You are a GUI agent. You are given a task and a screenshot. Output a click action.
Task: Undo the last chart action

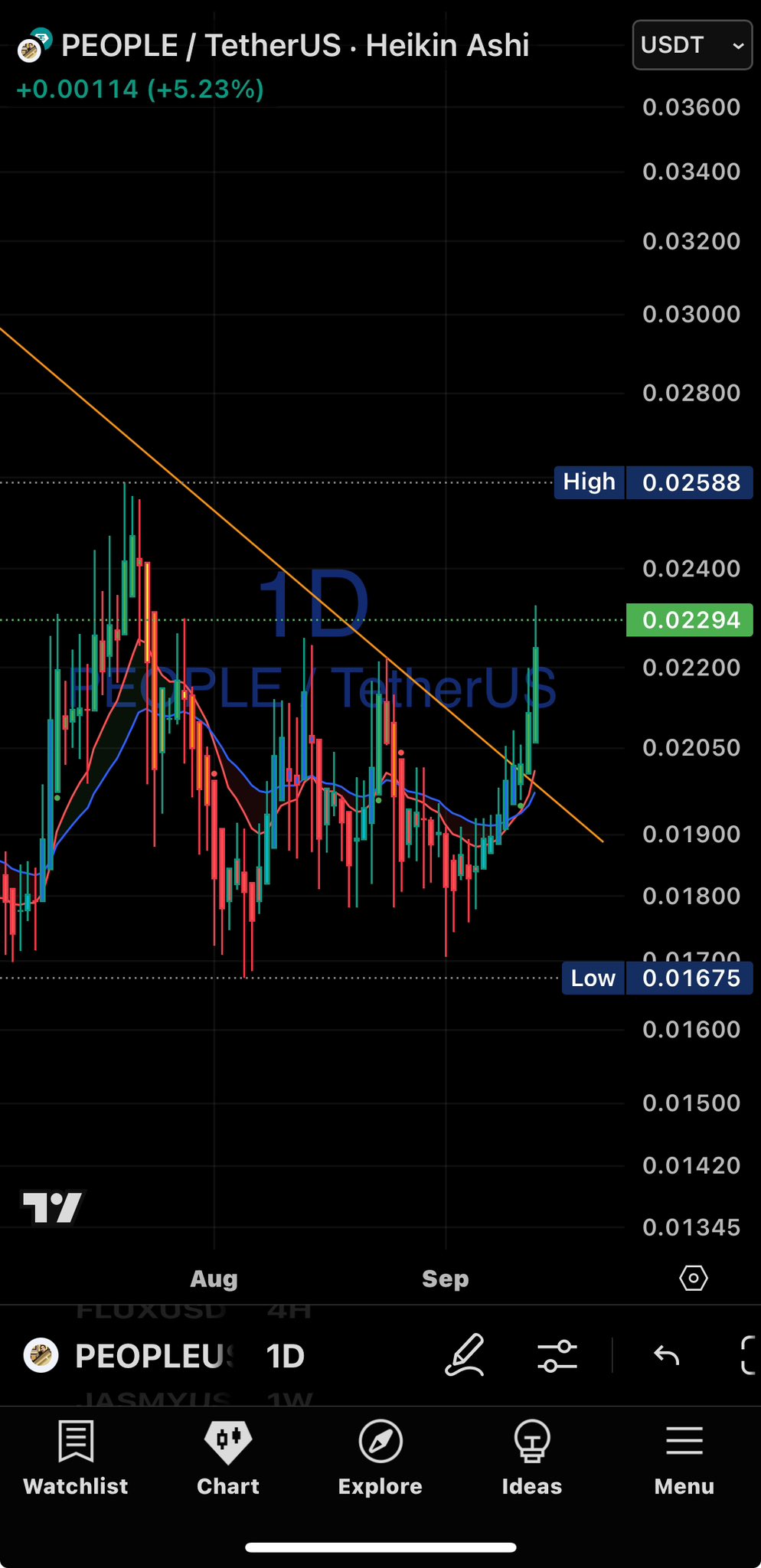(666, 1356)
